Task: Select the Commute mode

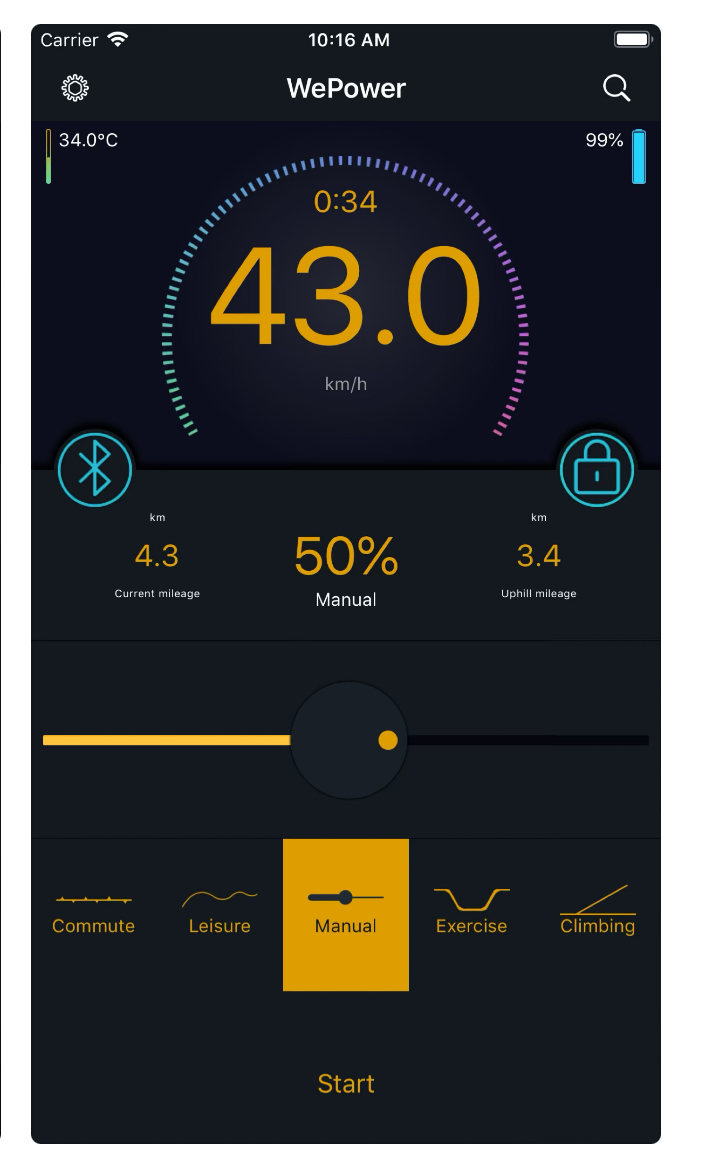Action: pos(94,915)
